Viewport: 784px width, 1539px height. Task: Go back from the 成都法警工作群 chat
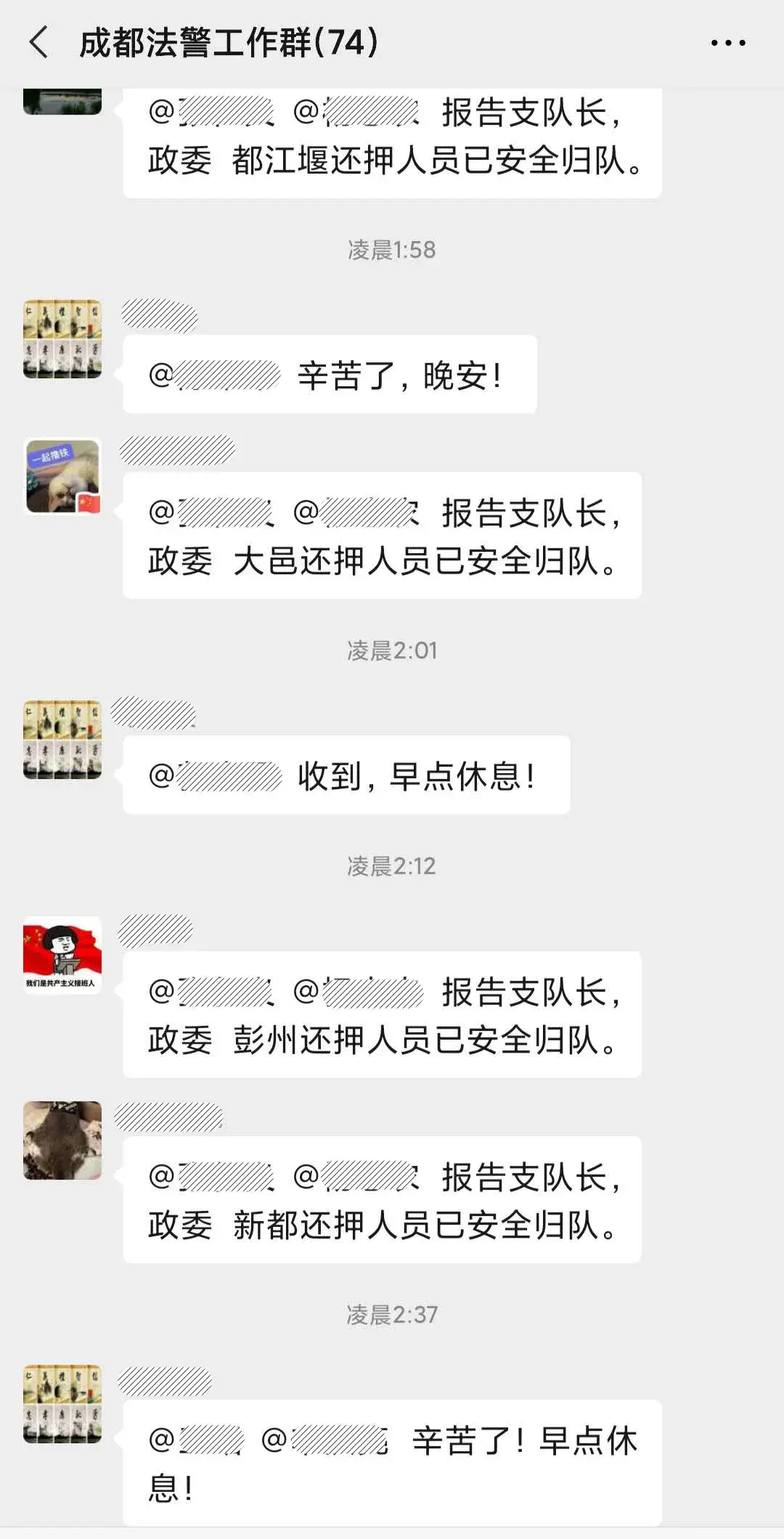click(x=40, y=42)
